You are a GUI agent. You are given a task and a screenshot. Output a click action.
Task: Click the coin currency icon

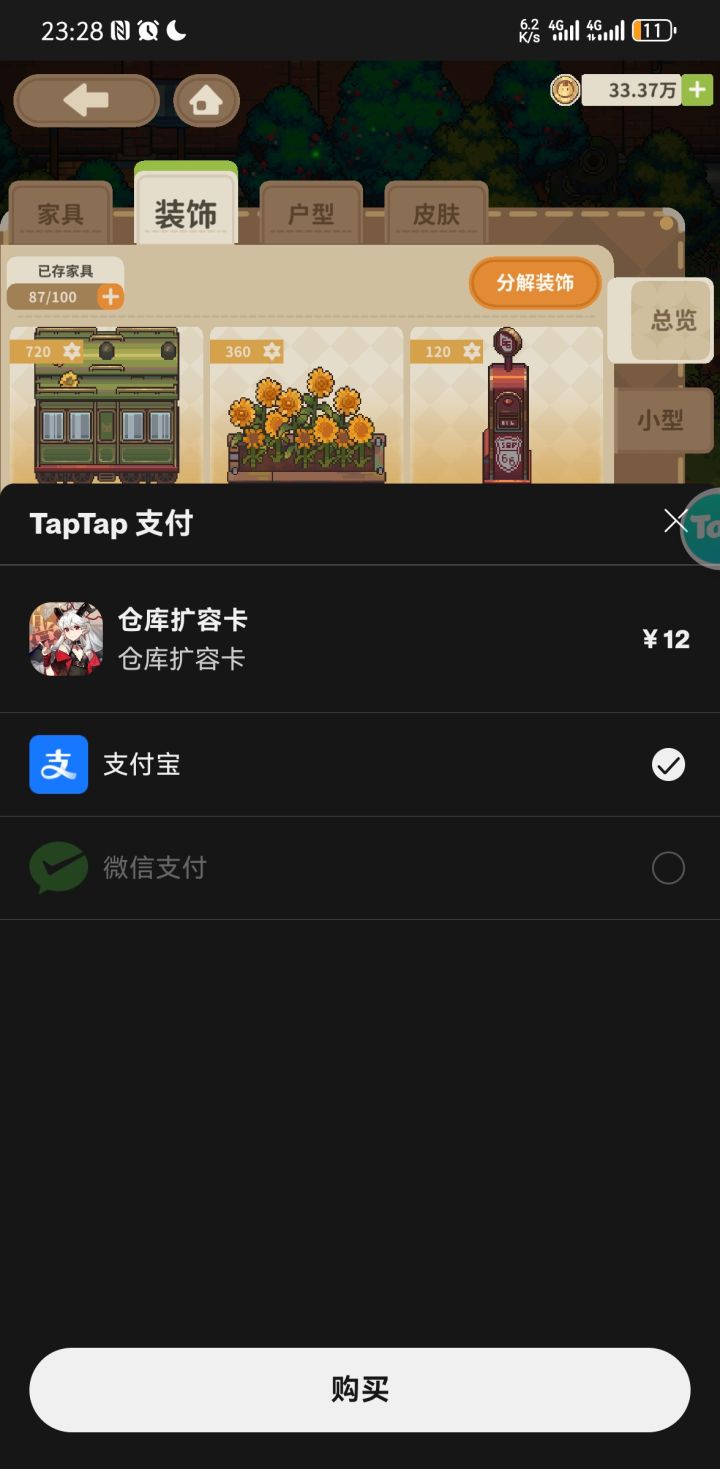(x=566, y=89)
